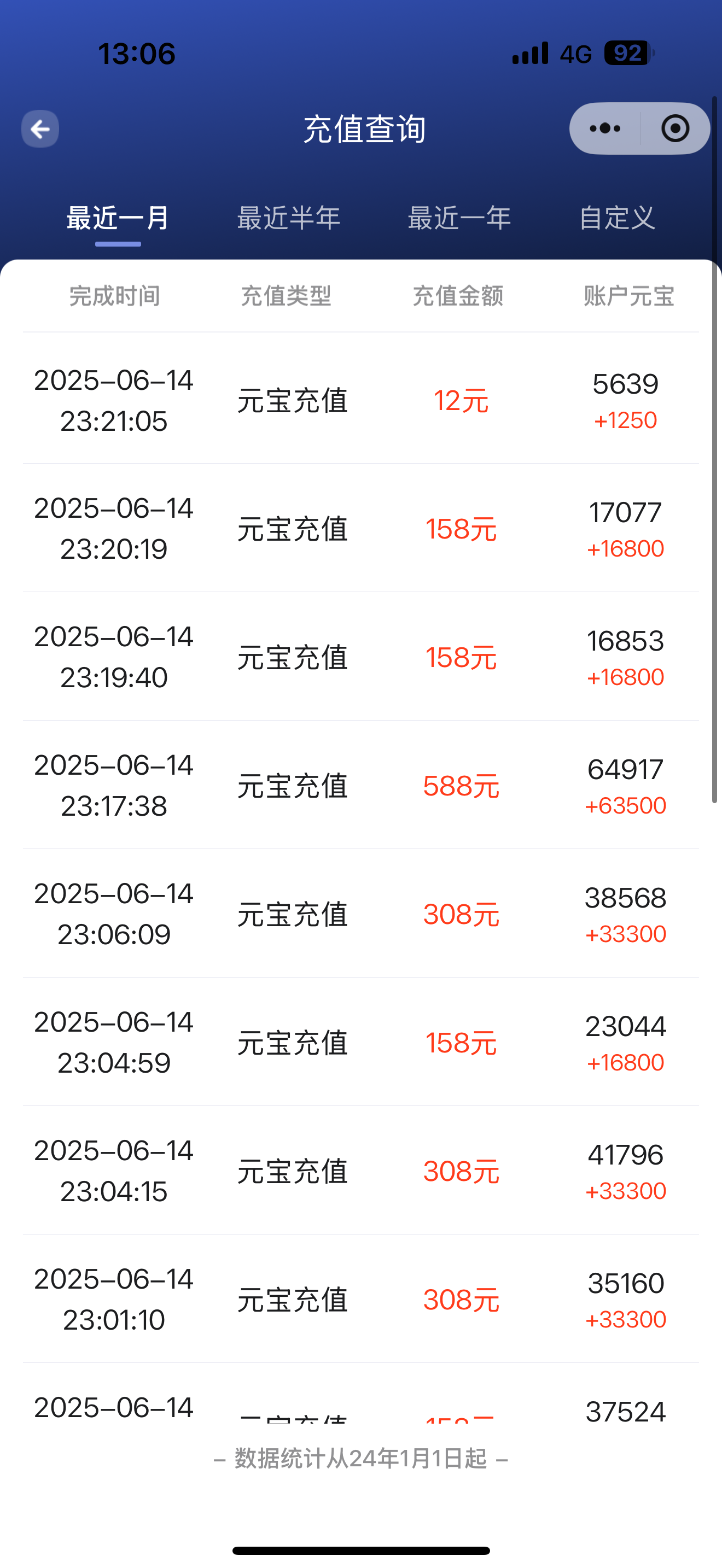Select the 最近一月 tab
This screenshot has height=1568, width=722.
pyautogui.click(x=118, y=218)
